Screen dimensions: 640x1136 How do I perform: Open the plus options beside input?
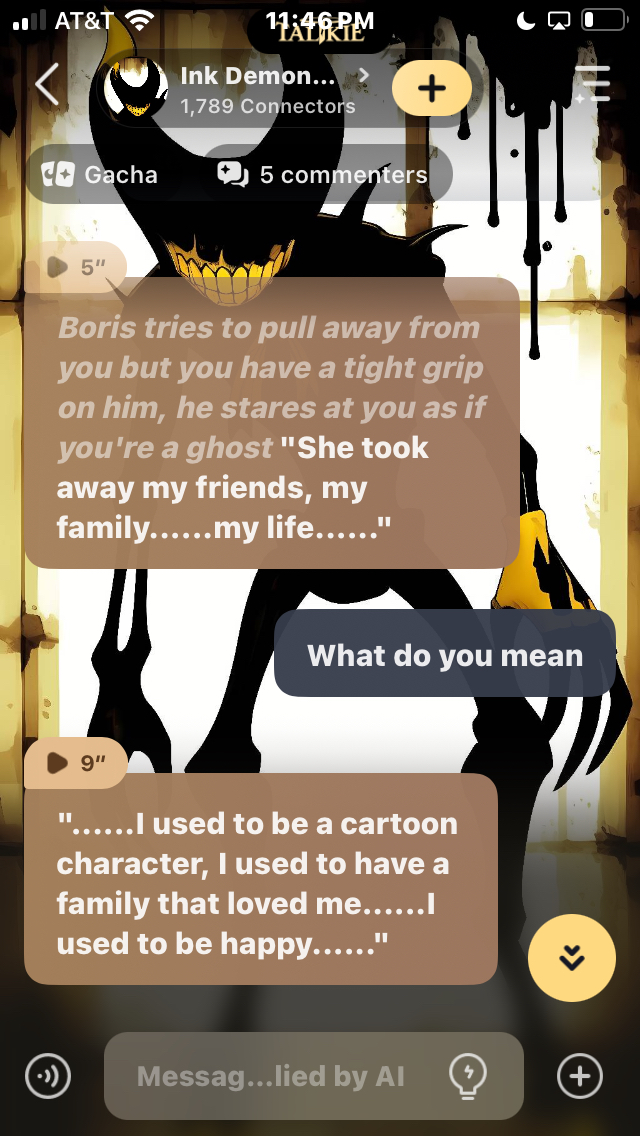coord(579,1076)
